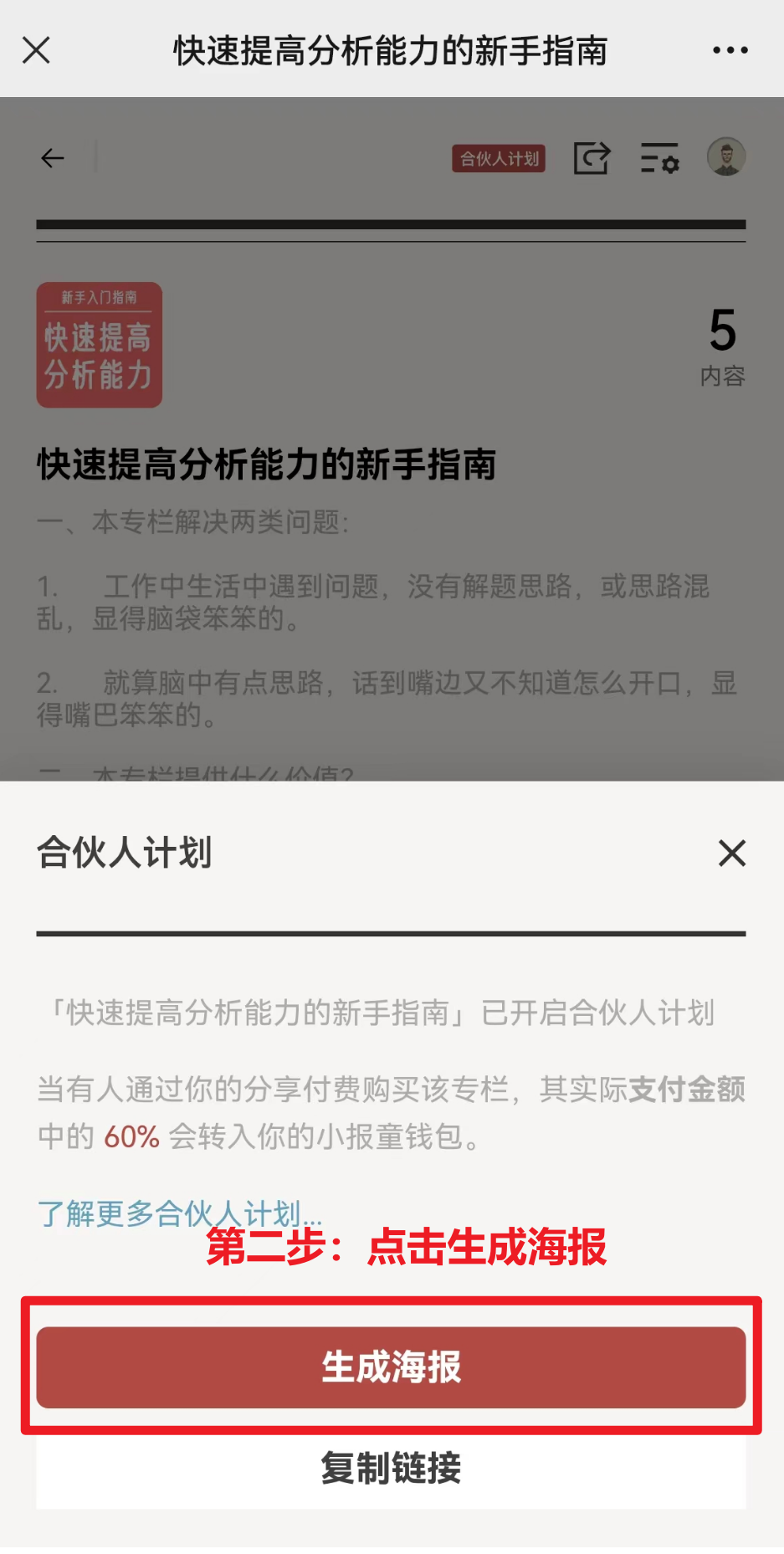The height and width of the screenshot is (1554, 784).
Task: Open the three-dot overflow menu
Action: point(730,50)
